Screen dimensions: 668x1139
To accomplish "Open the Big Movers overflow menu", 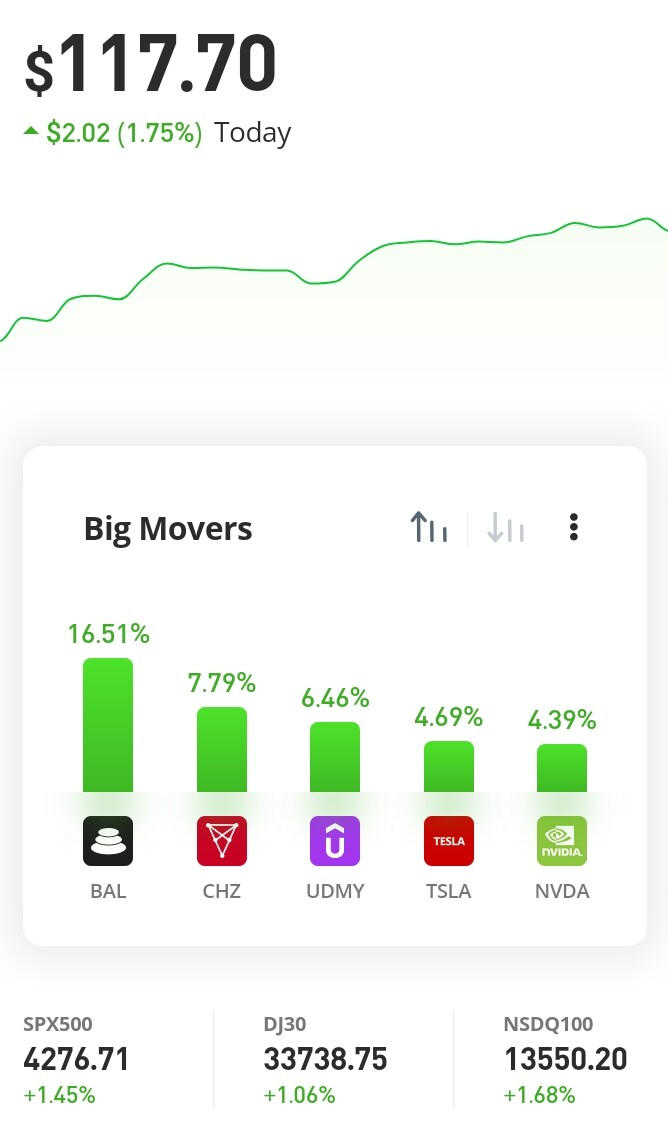I will click(573, 527).
